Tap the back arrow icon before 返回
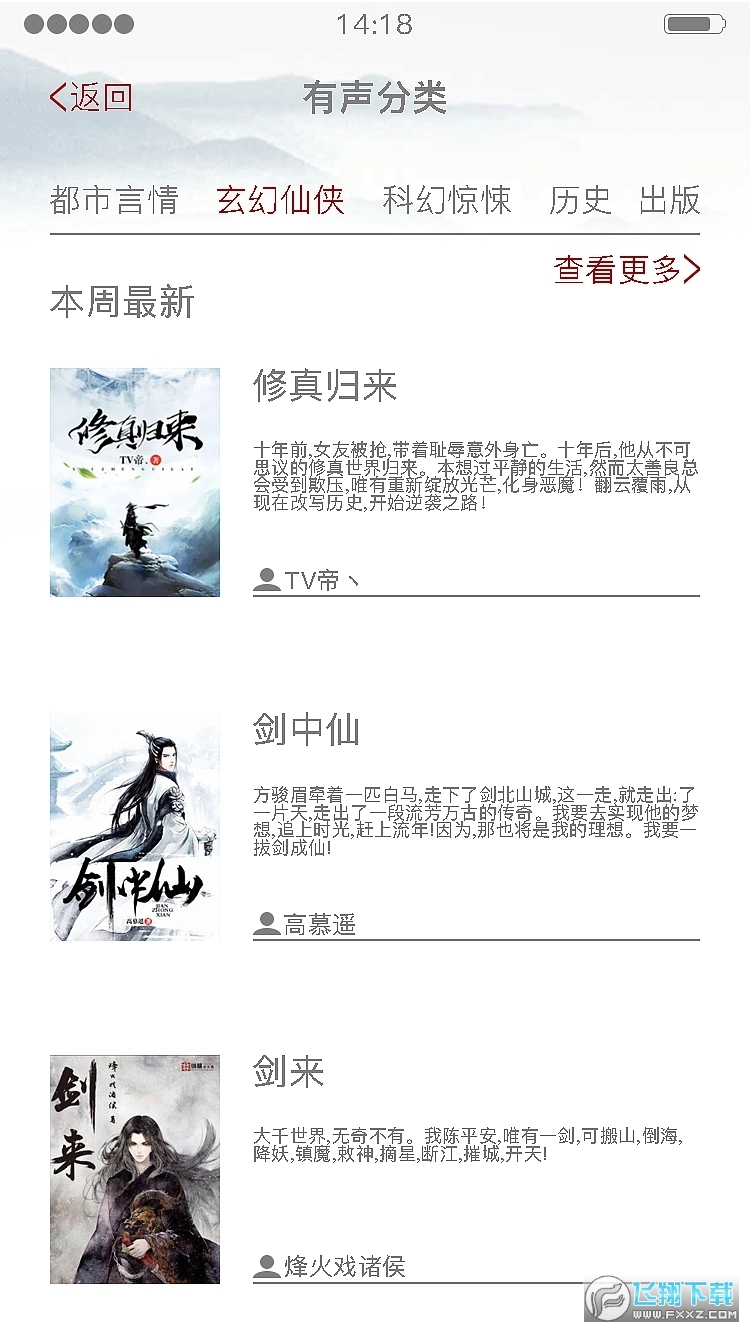 click(56, 97)
